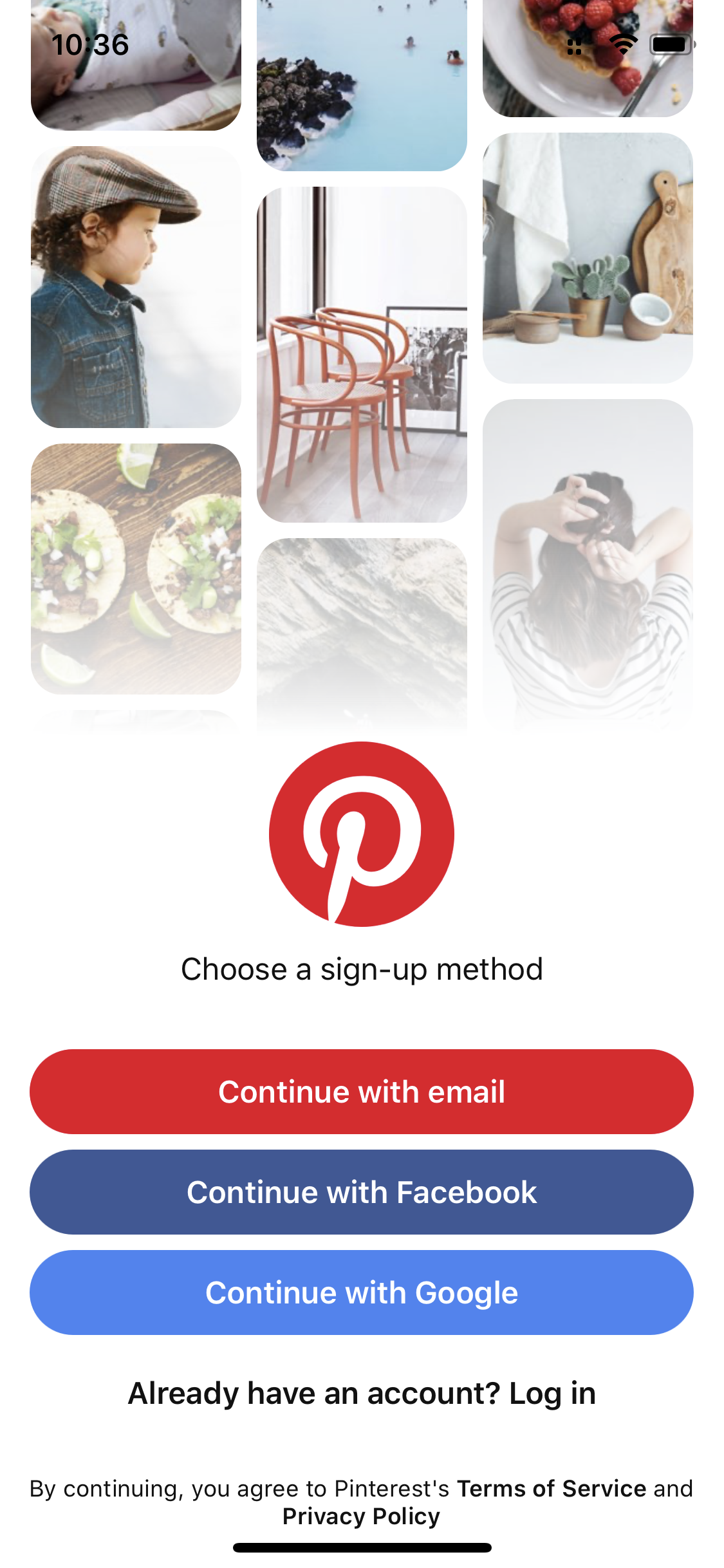Open the Terms of Service link

click(x=551, y=1489)
